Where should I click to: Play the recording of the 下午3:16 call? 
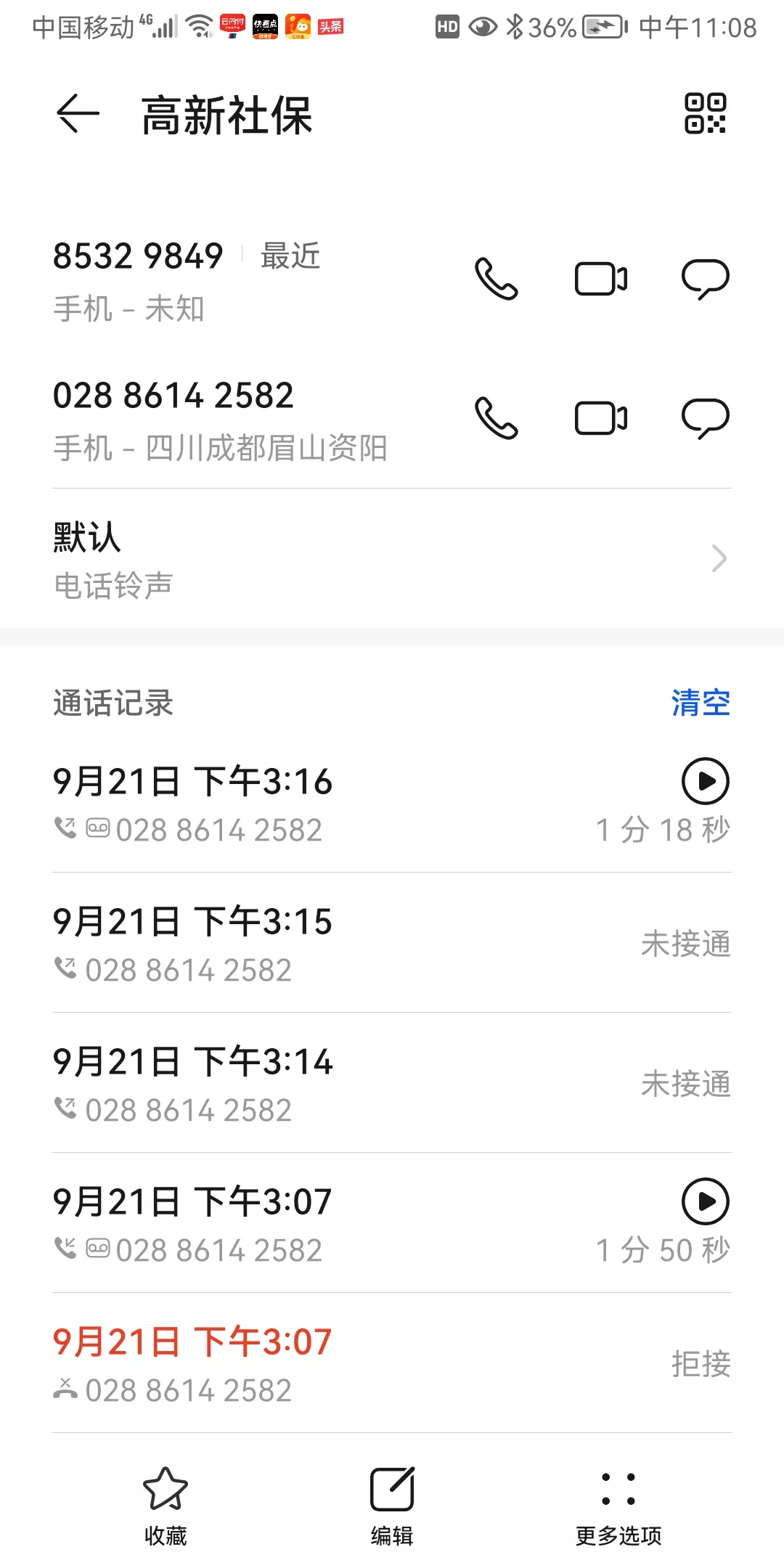click(x=705, y=781)
